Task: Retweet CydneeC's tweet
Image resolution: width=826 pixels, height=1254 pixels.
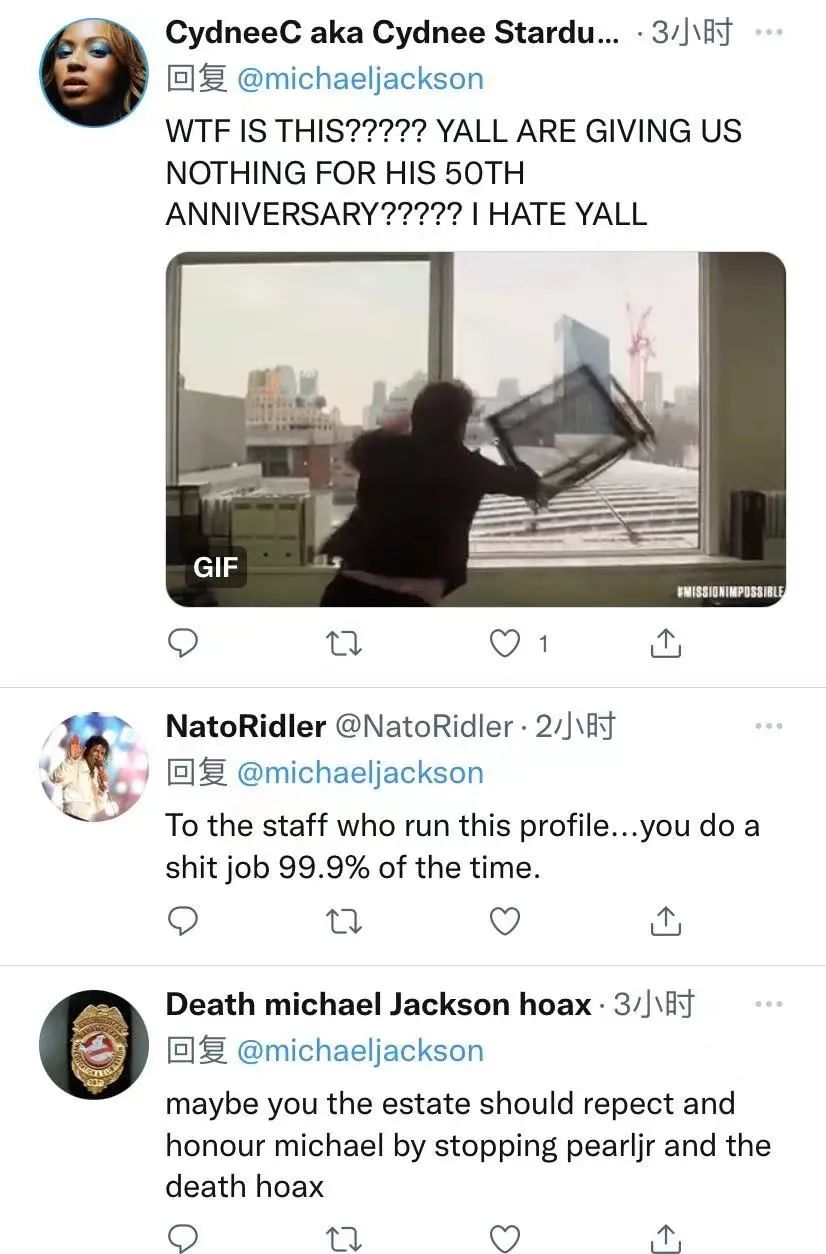Action: tap(344, 644)
